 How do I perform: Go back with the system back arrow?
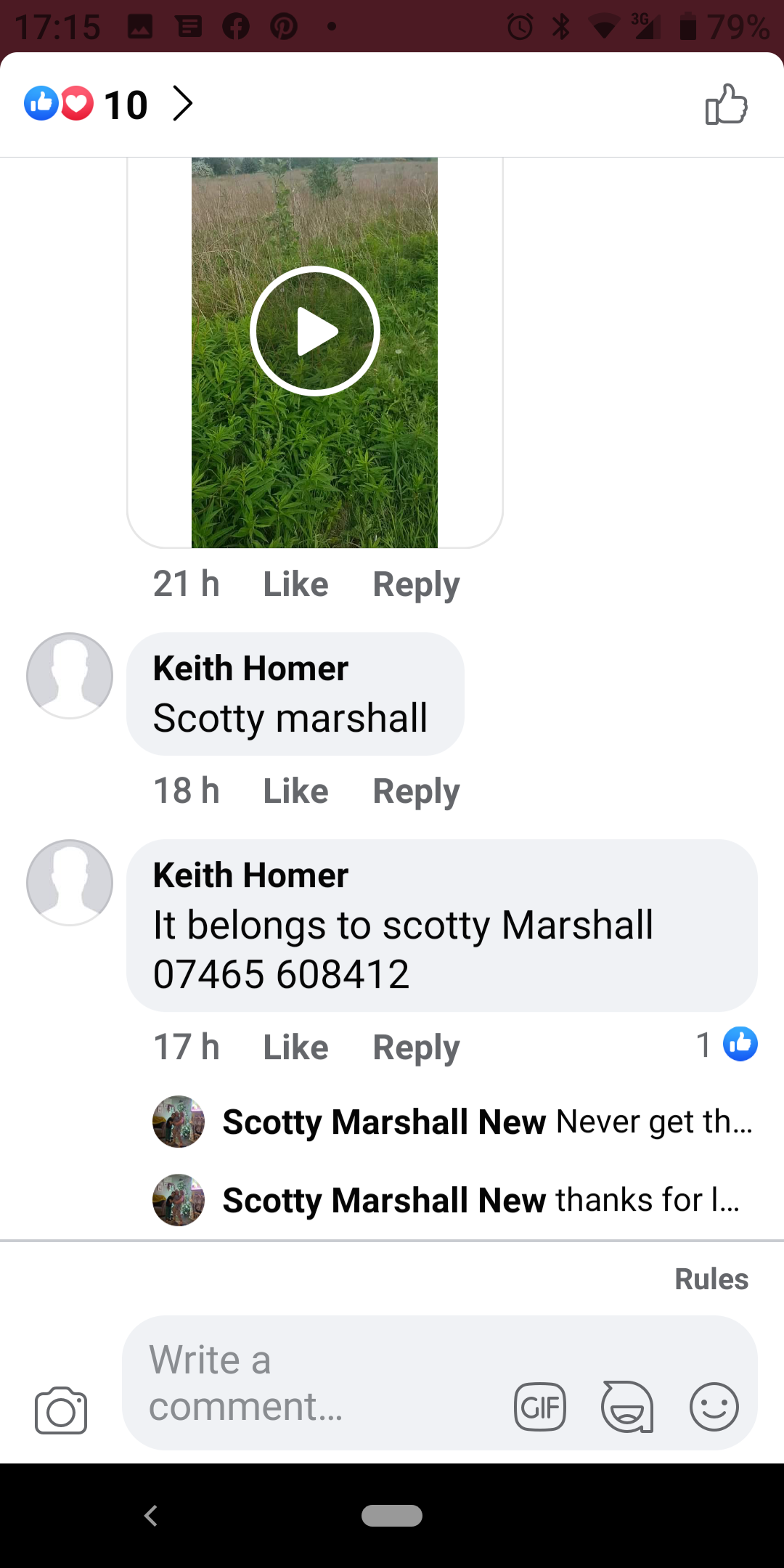(x=151, y=1516)
